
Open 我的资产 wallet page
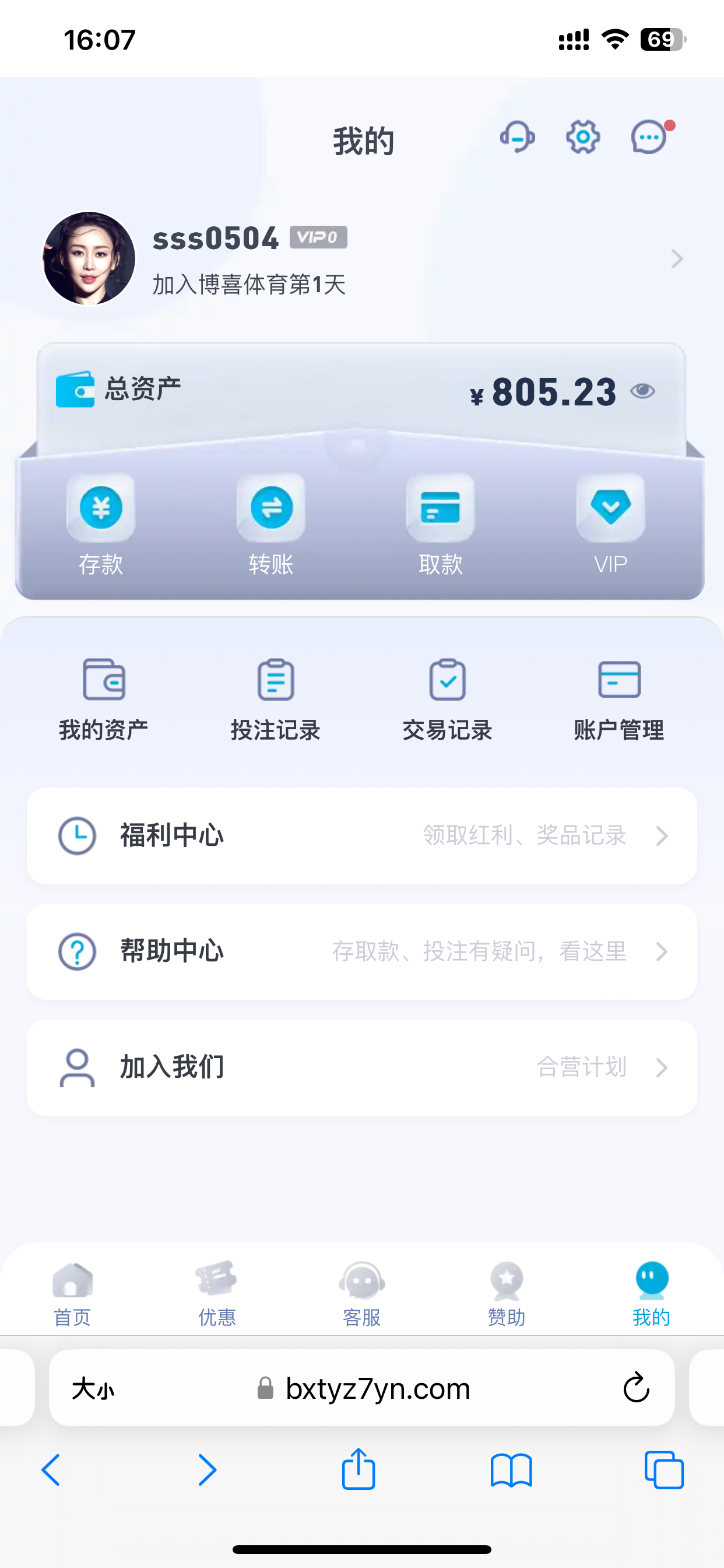click(x=104, y=700)
